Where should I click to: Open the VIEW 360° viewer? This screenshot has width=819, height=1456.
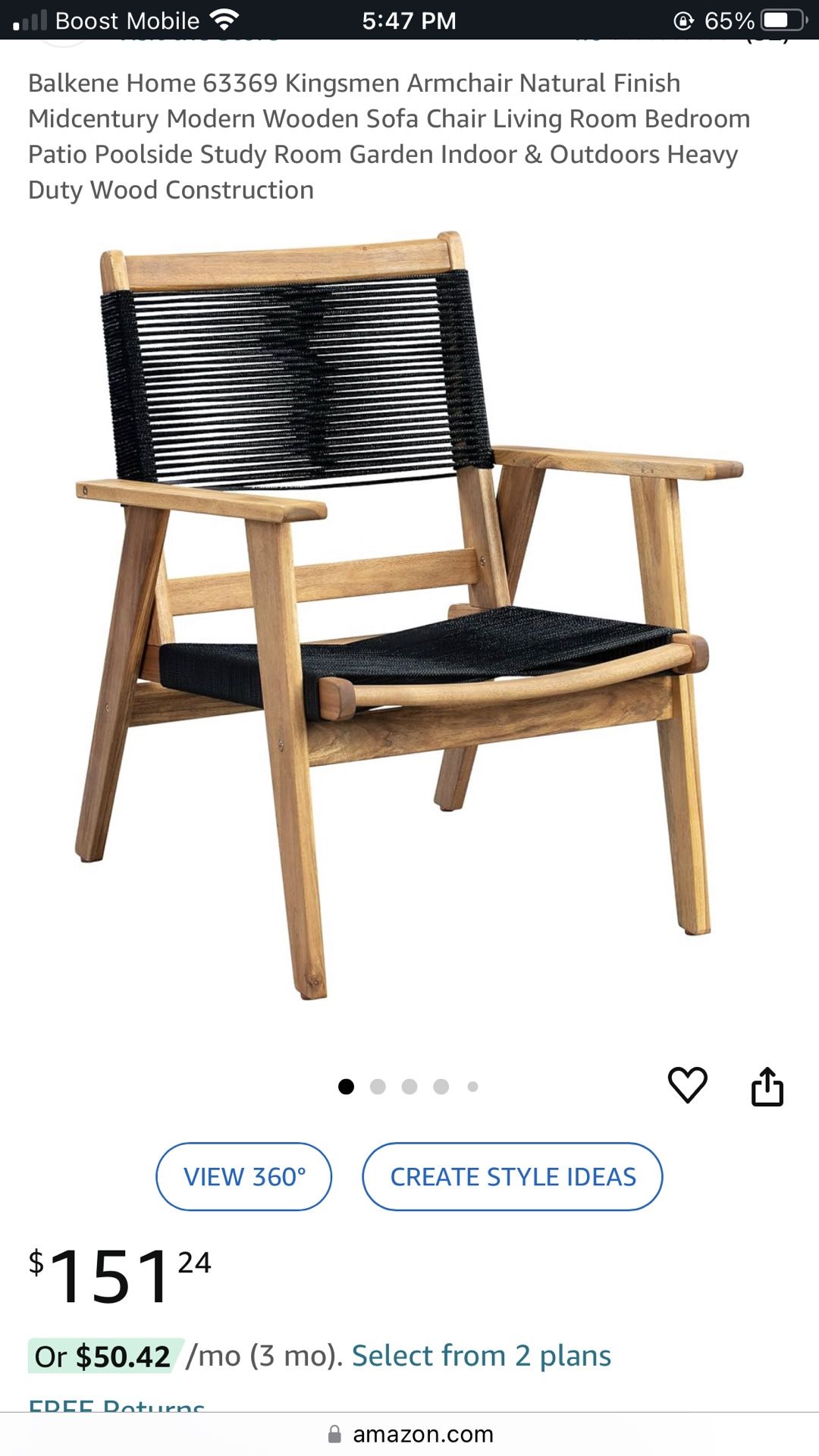coord(244,1176)
